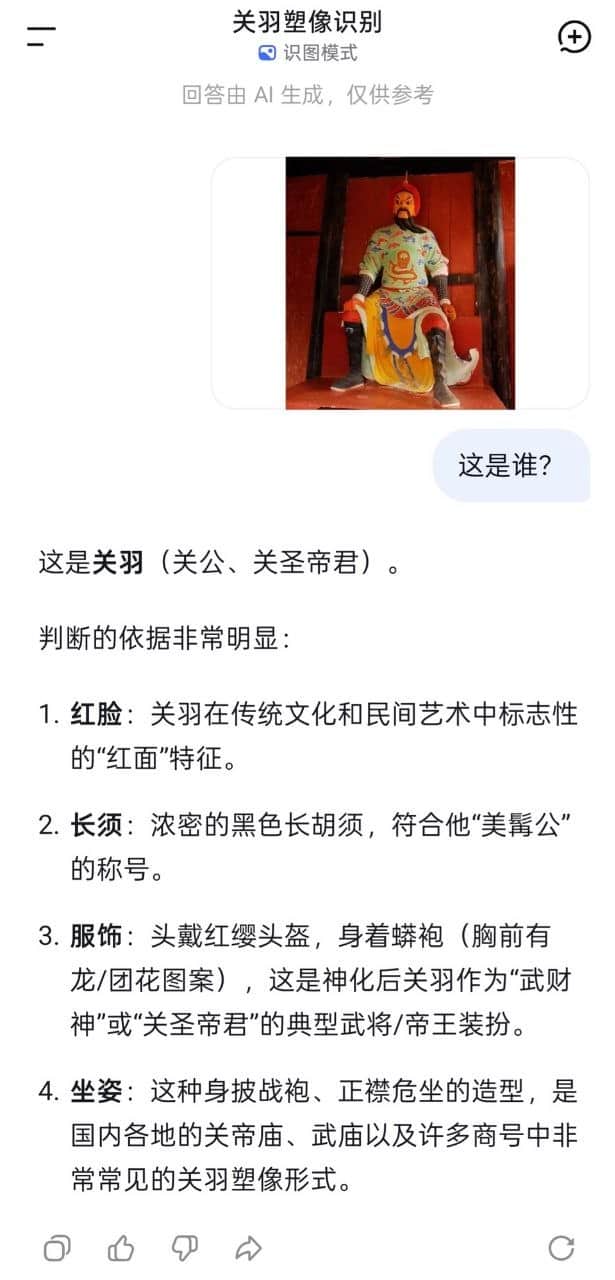Copy the AI answer
The height and width of the screenshot is (1280, 615).
pyautogui.click(x=57, y=1247)
